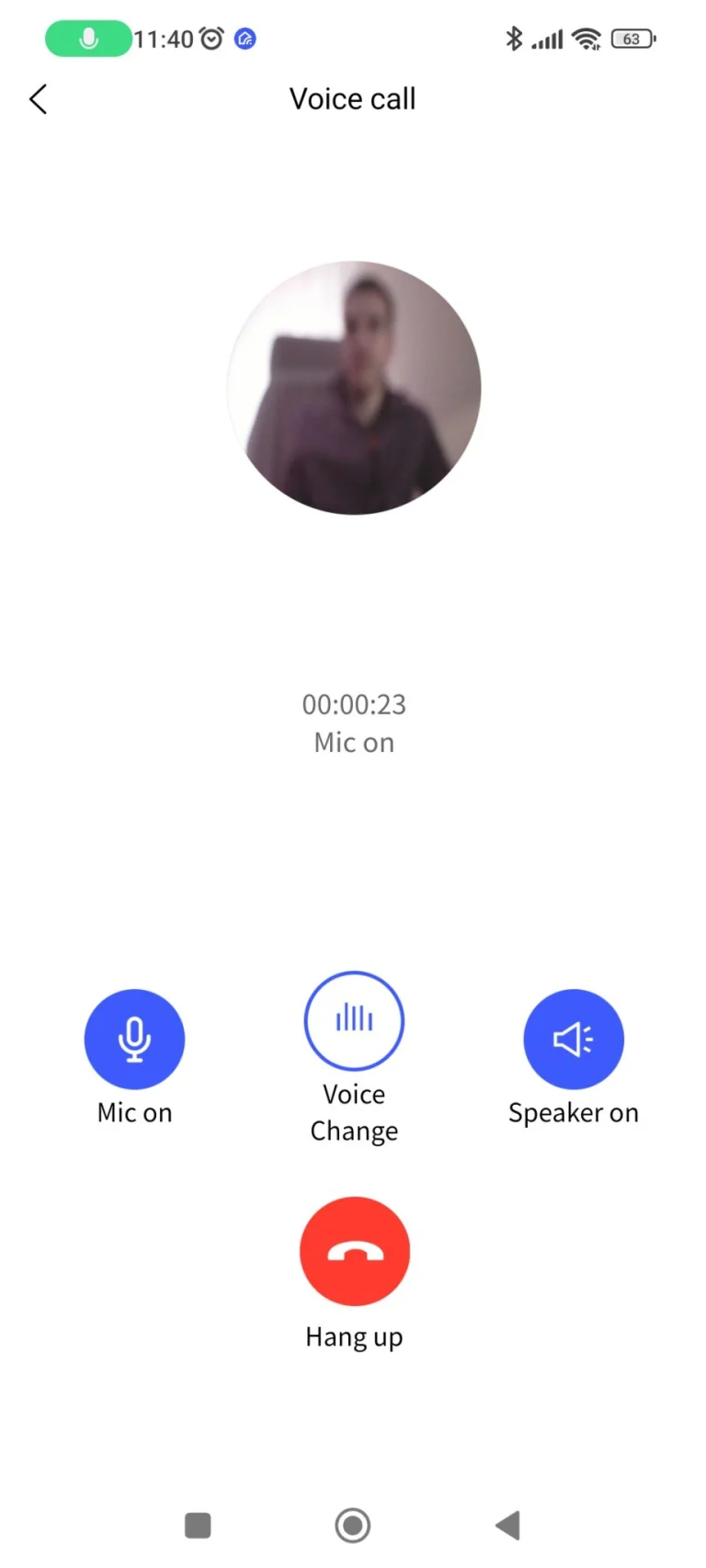The image size is (706, 1568).
Task: Hang up the current voice call
Action: click(x=354, y=1250)
